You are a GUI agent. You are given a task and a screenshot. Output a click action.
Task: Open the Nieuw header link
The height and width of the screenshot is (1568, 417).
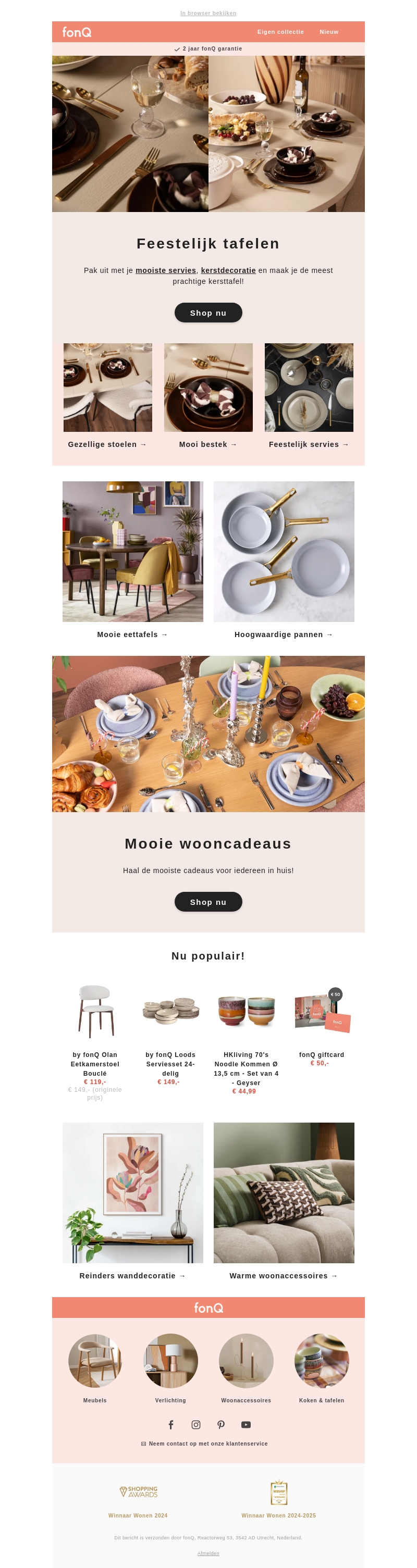329,32
